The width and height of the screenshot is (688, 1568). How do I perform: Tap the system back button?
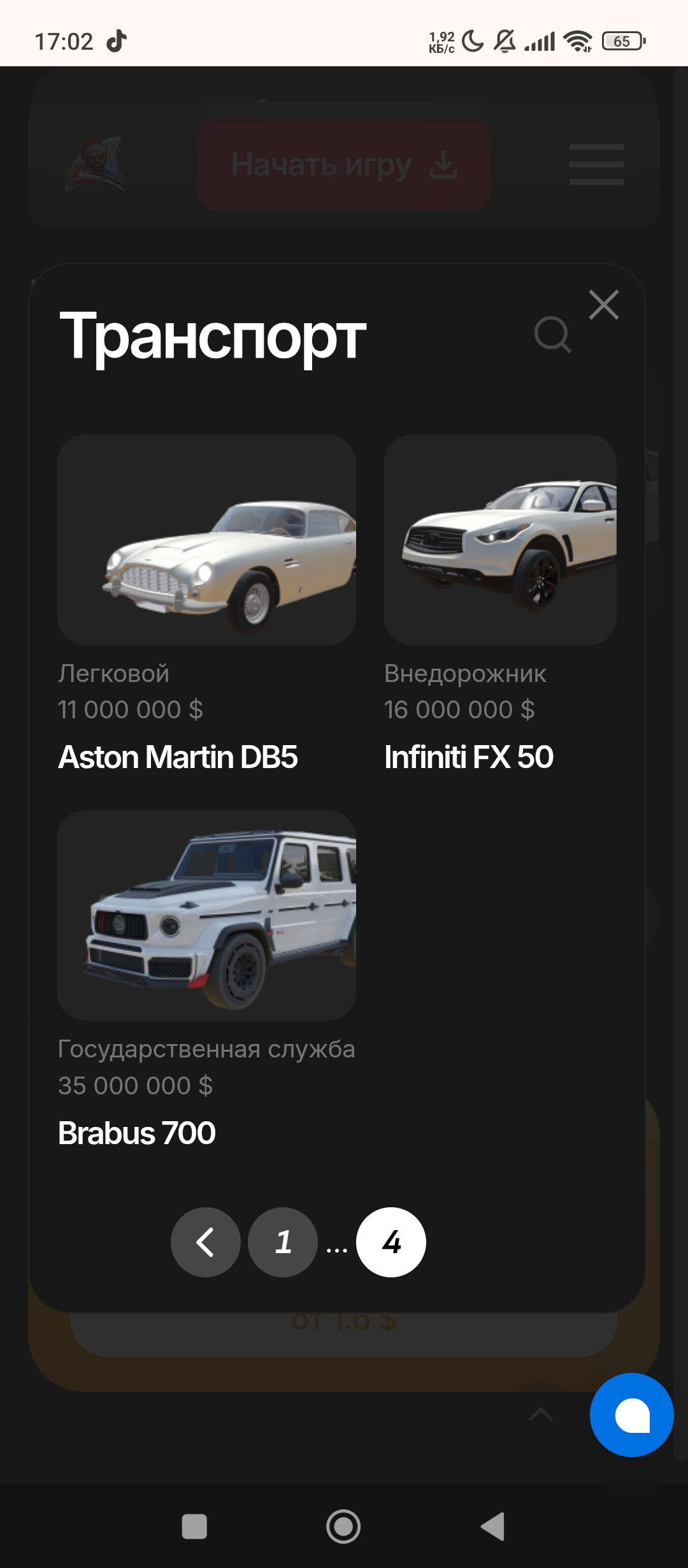(492, 1527)
